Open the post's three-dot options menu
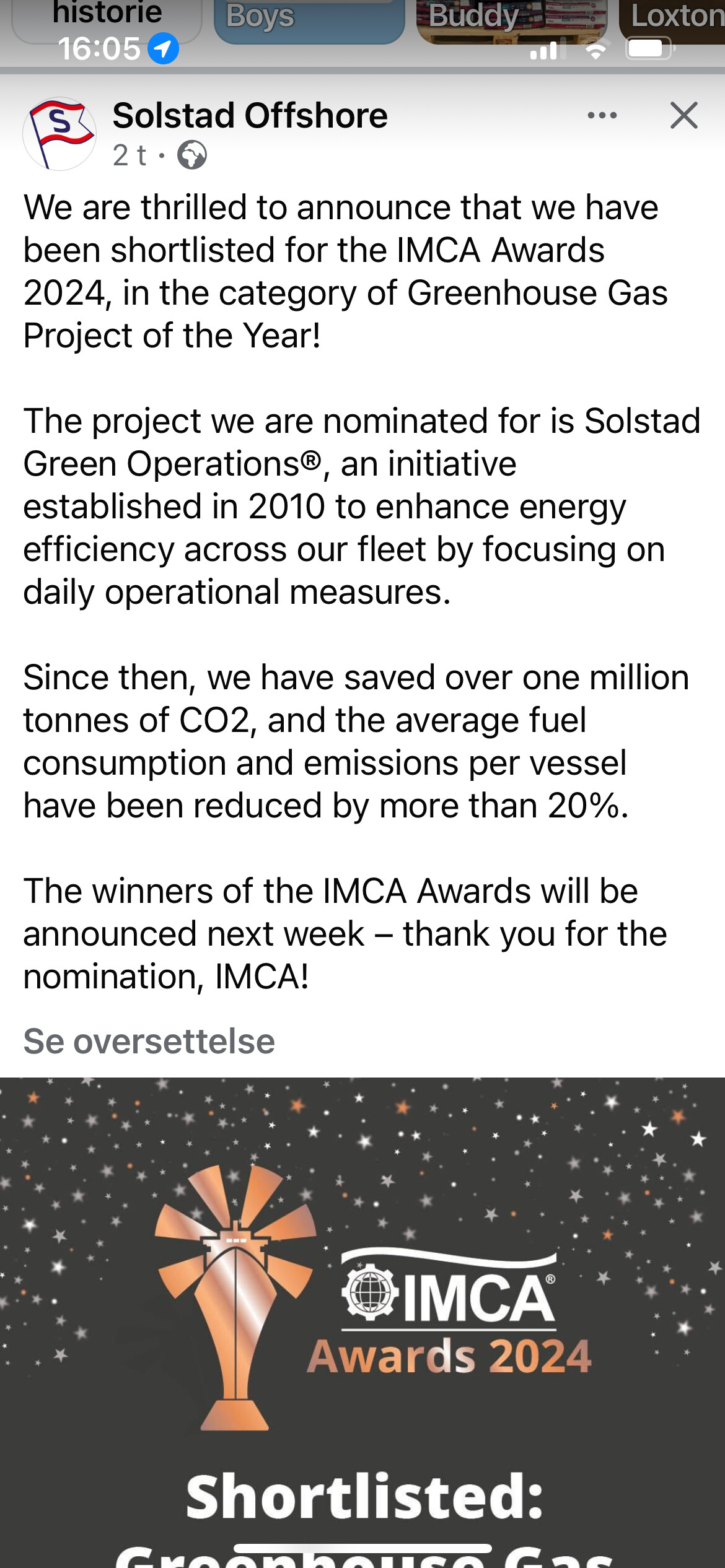This screenshot has height=1568, width=725. [x=602, y=116]
